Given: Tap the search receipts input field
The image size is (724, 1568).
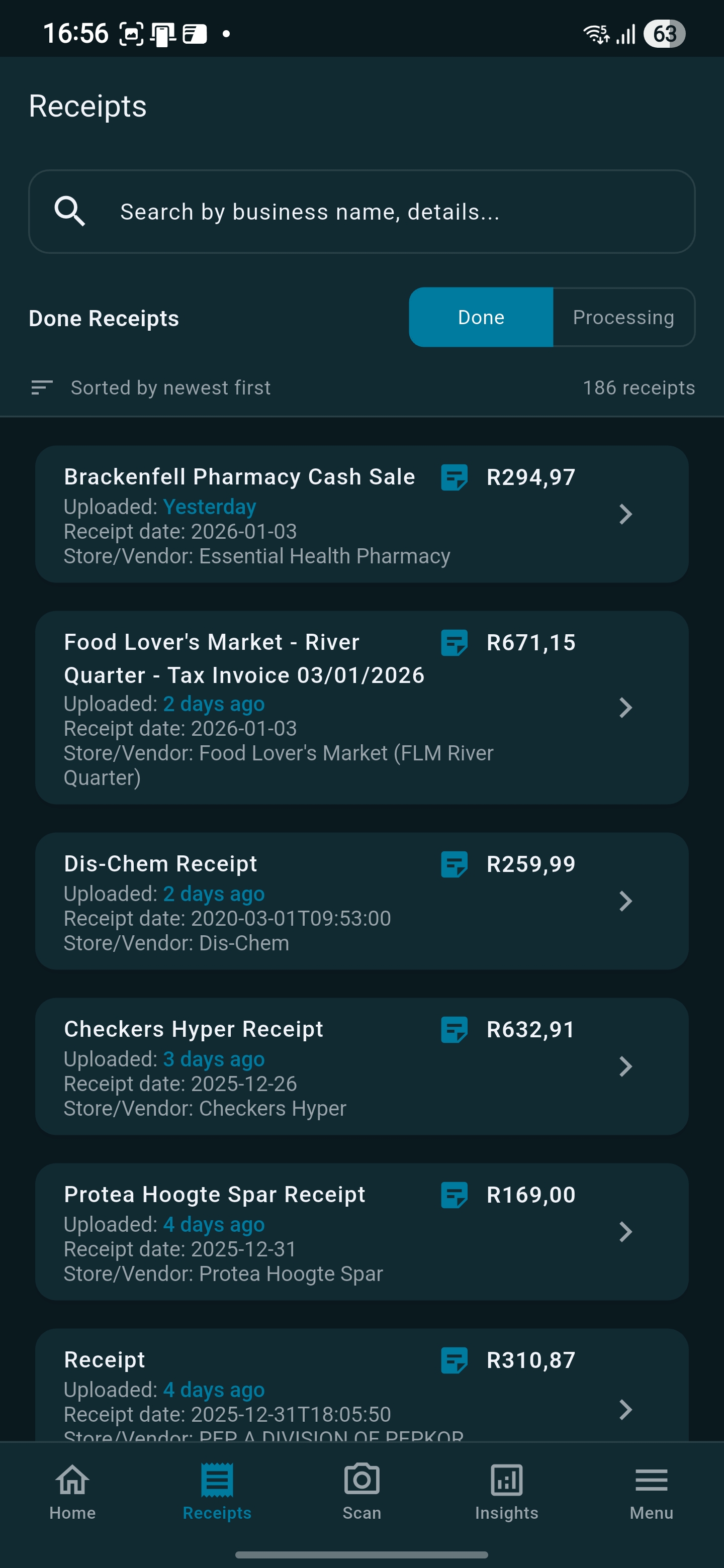Looking at the screenshot, I should (x=361, y=211).
